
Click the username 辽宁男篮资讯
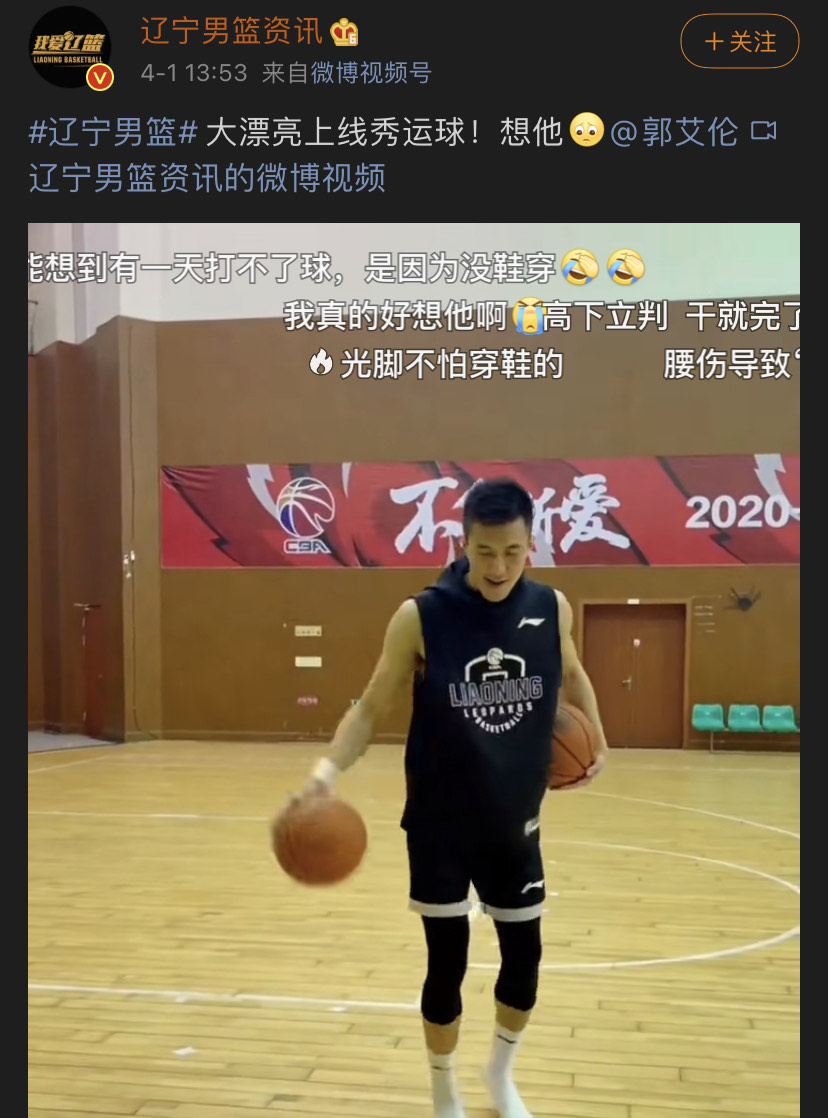[x=230, y=30]
